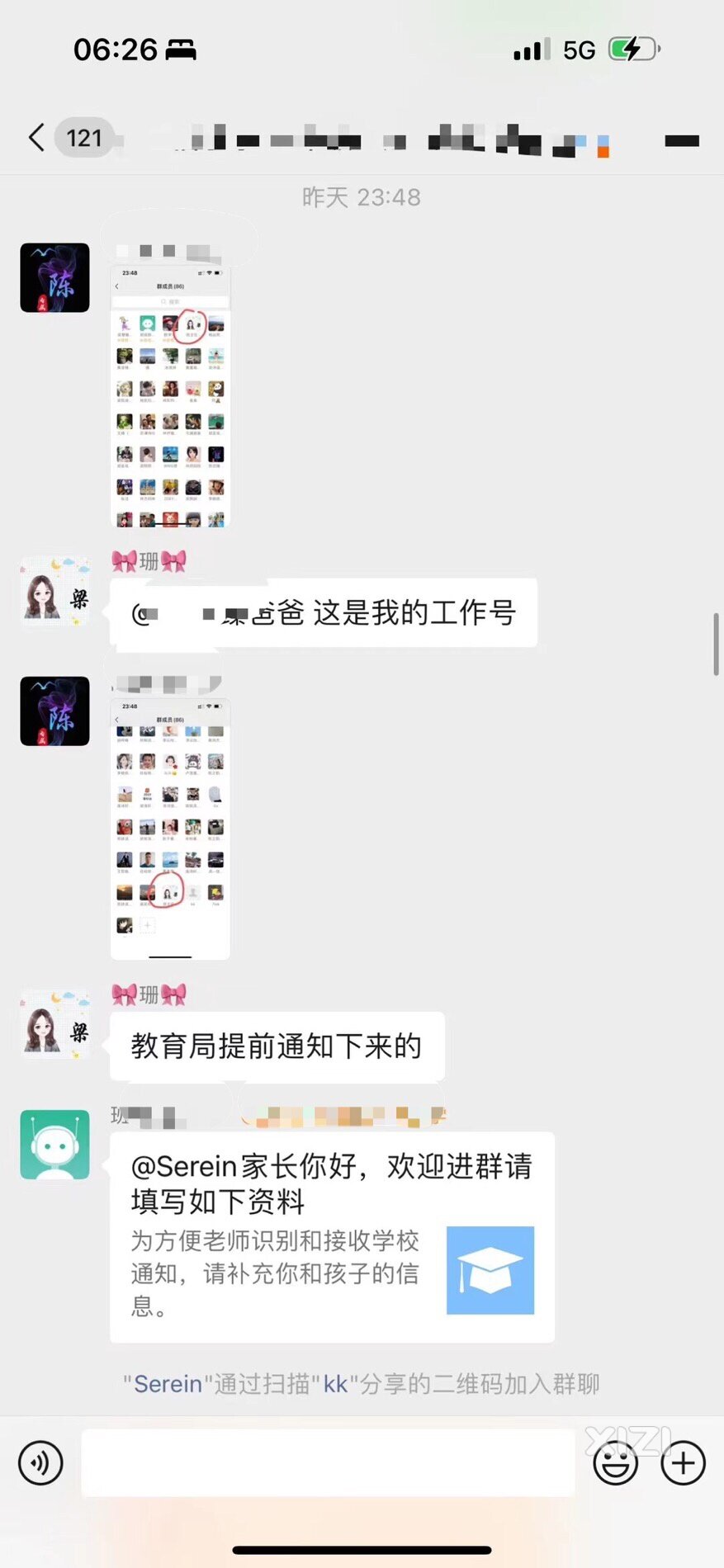Open the emoji picker

point(616,1463)
